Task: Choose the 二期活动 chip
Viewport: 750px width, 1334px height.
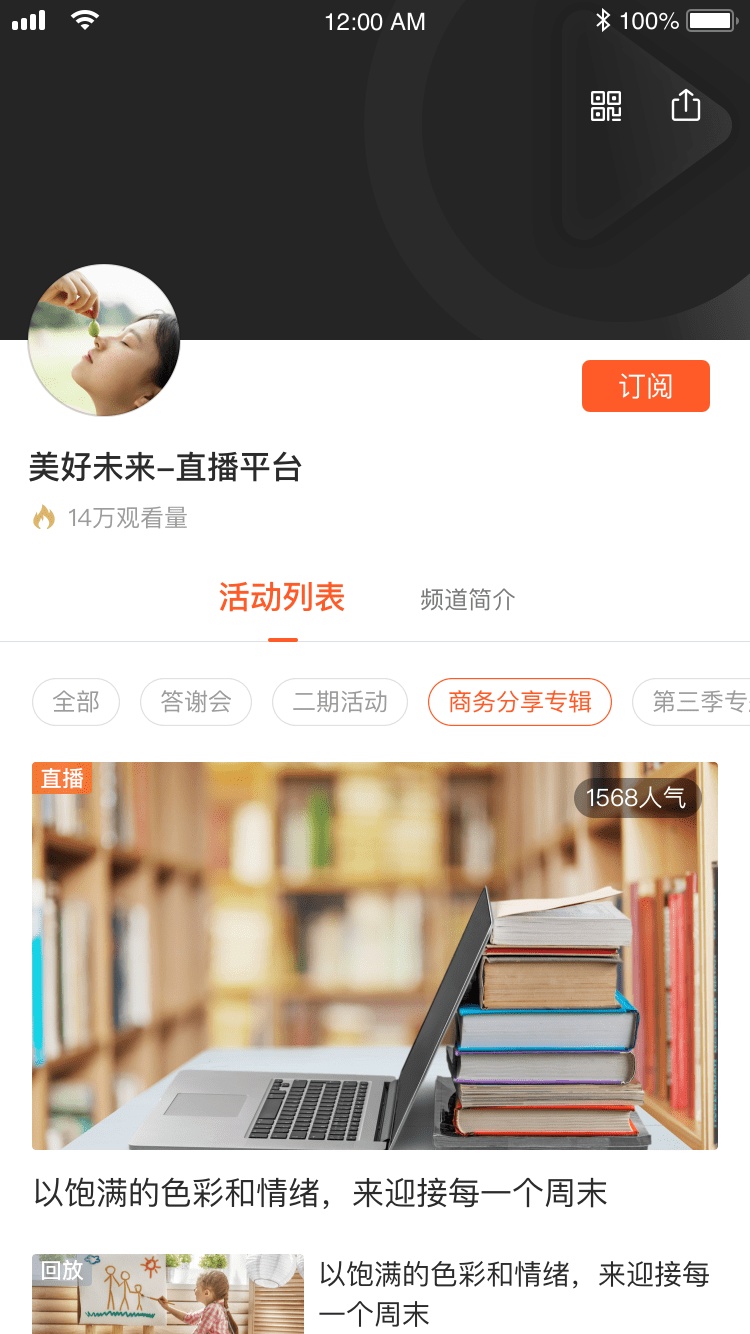Action: click(x=340, y=702)
